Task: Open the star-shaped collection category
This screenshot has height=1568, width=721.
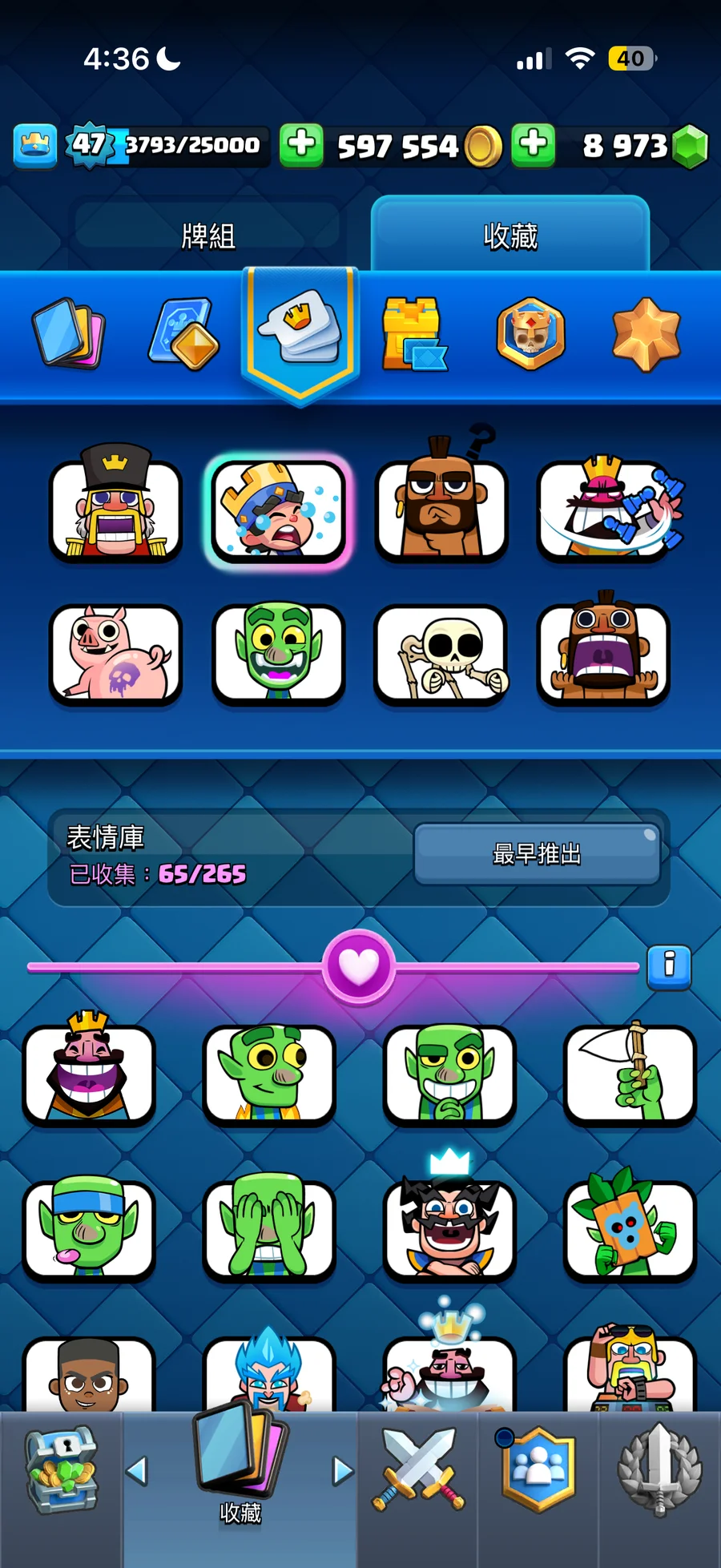Action: [646, 334]
